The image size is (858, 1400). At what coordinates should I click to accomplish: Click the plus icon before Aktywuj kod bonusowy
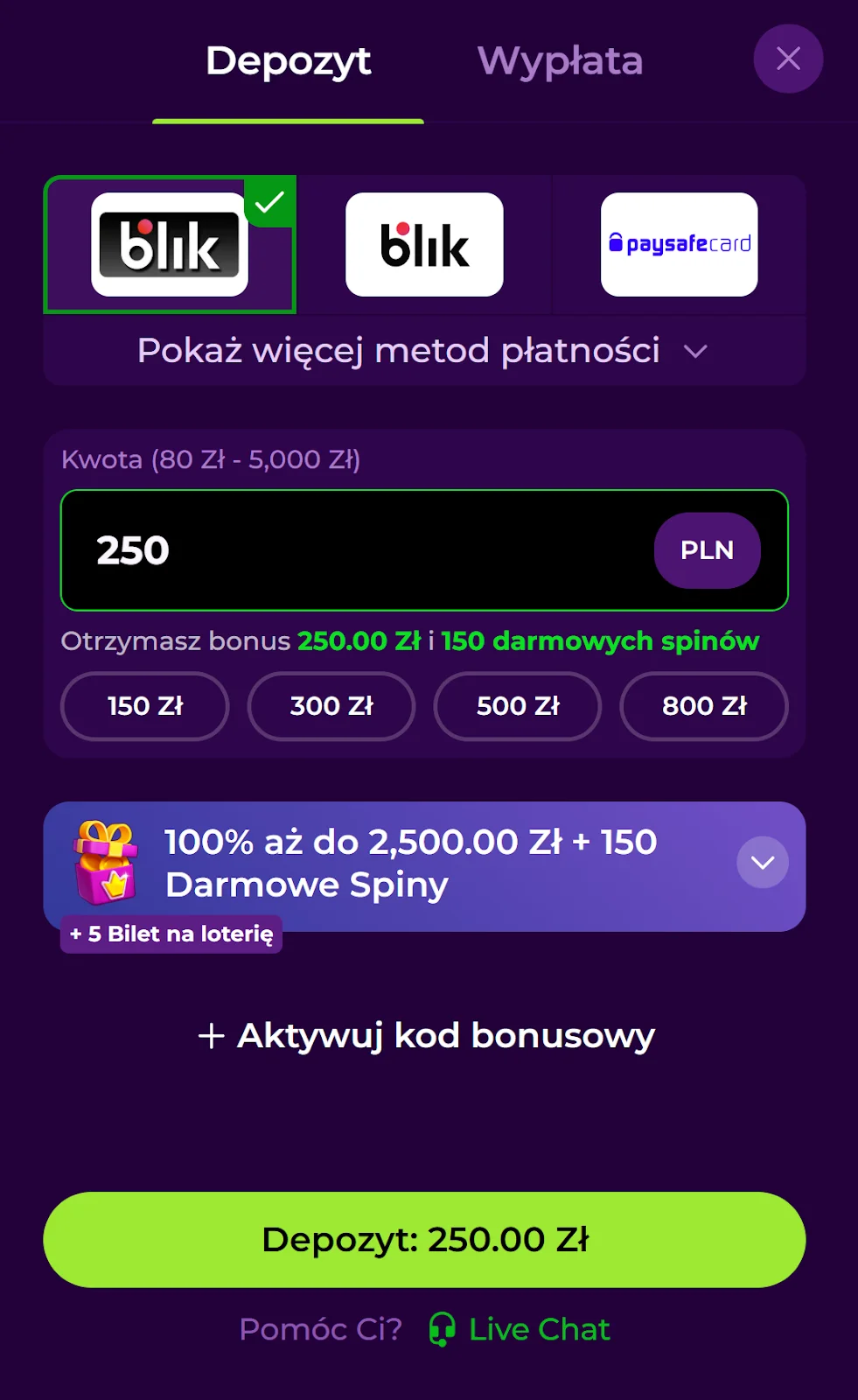click(210, 1035)
